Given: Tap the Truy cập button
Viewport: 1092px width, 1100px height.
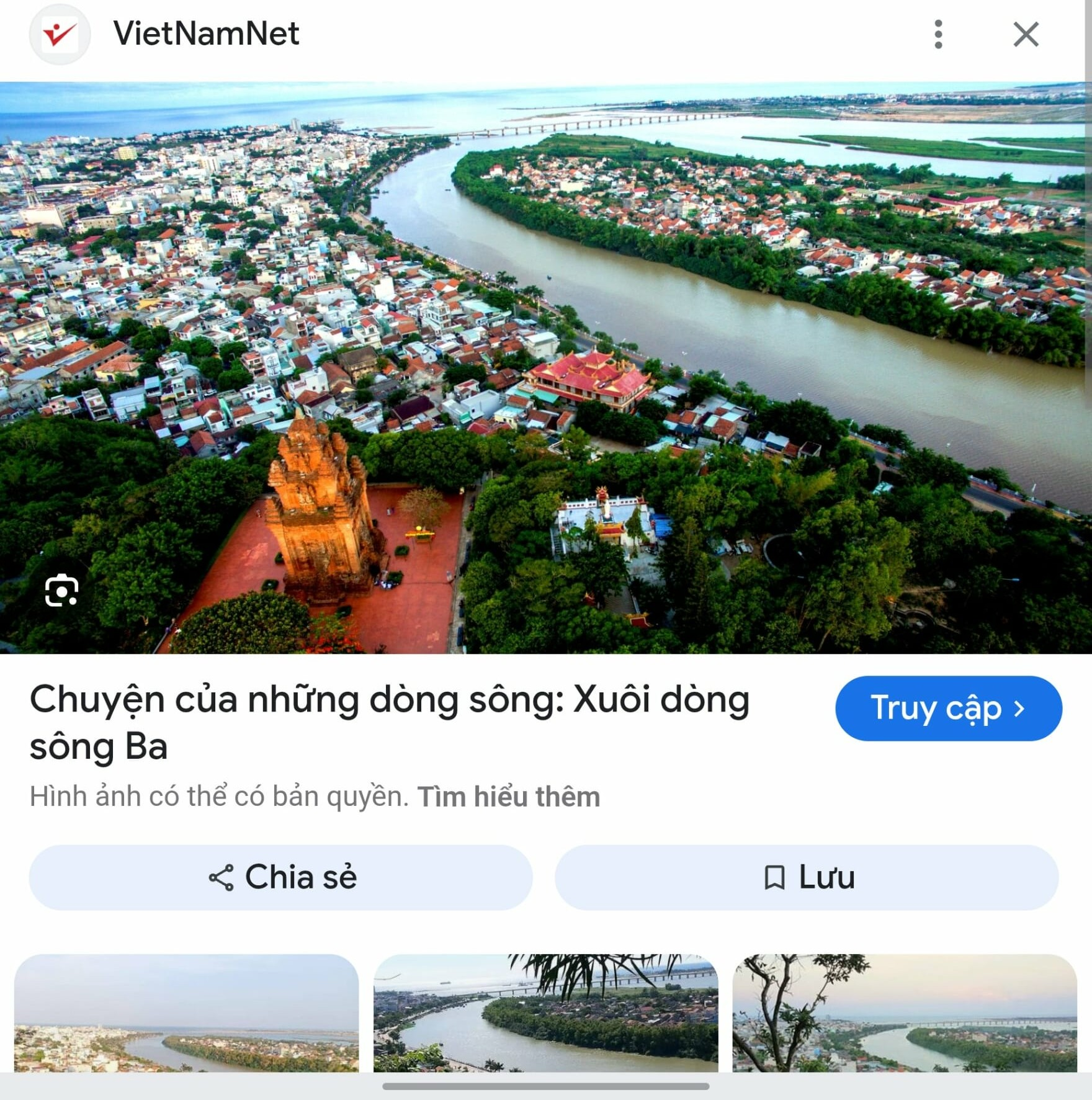Looking at the screenshot, I should tap(948, 708).
